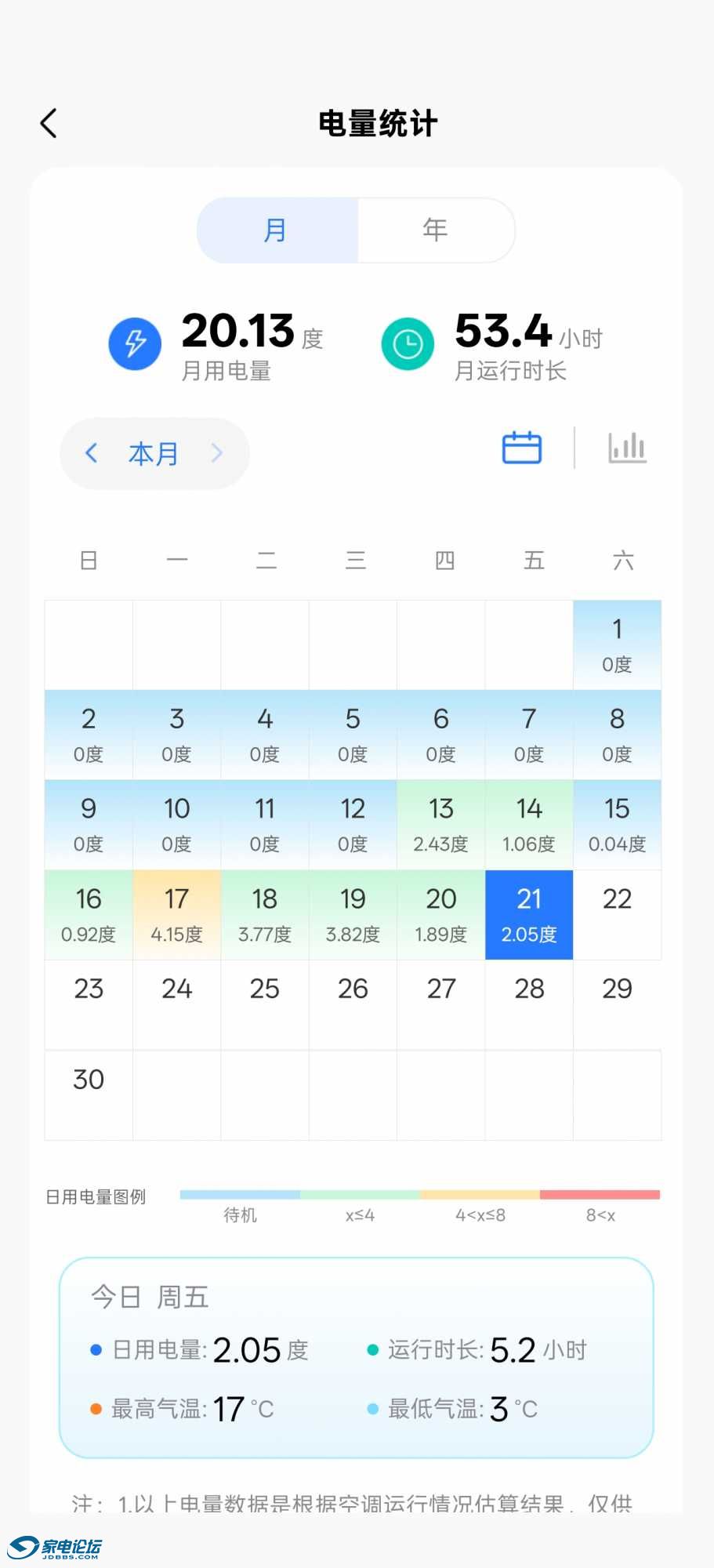Select day 17 with 4.15度

point(176,914)
